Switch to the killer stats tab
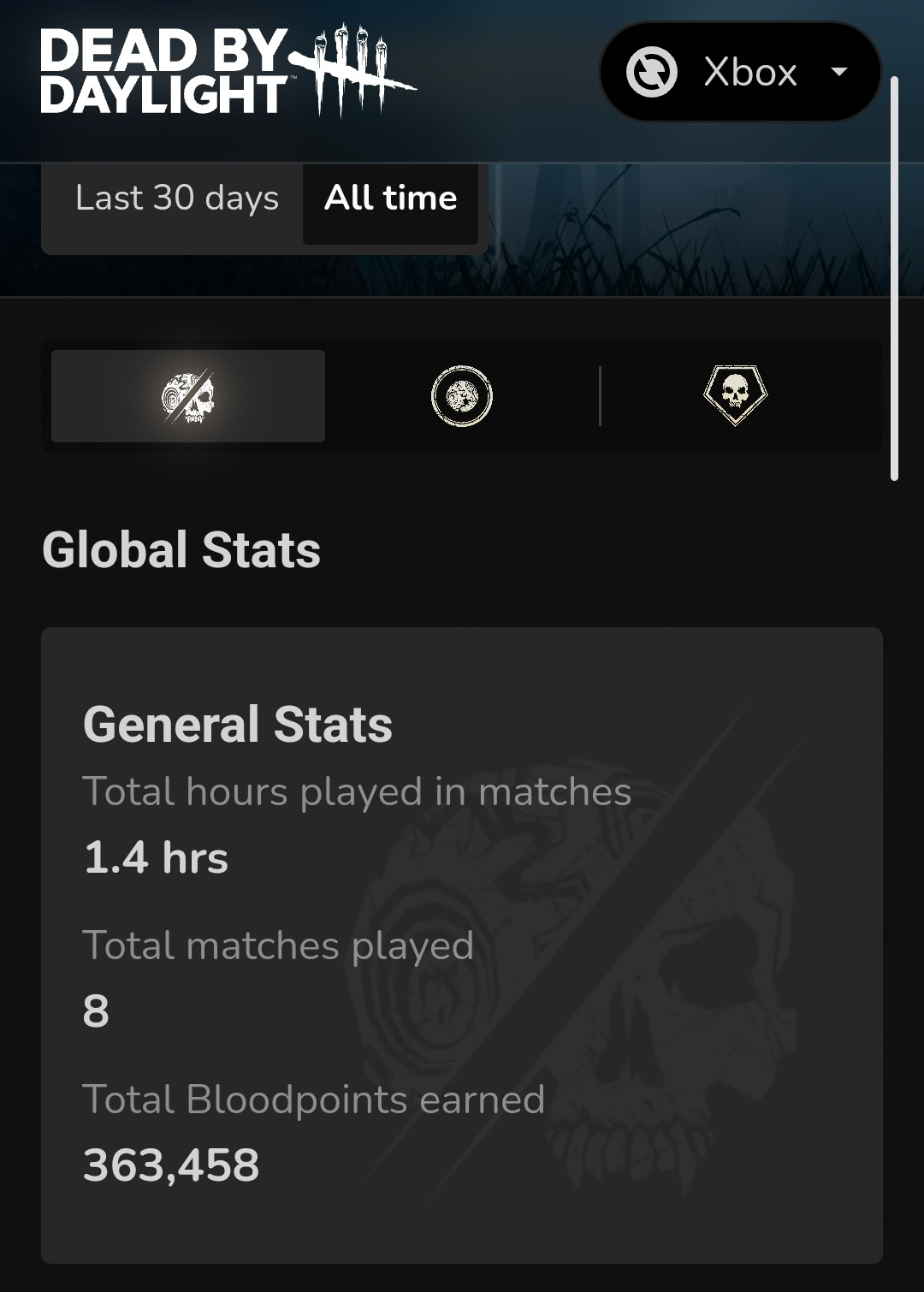This screenshot has width=924, height=1292. tap(735, 396)
